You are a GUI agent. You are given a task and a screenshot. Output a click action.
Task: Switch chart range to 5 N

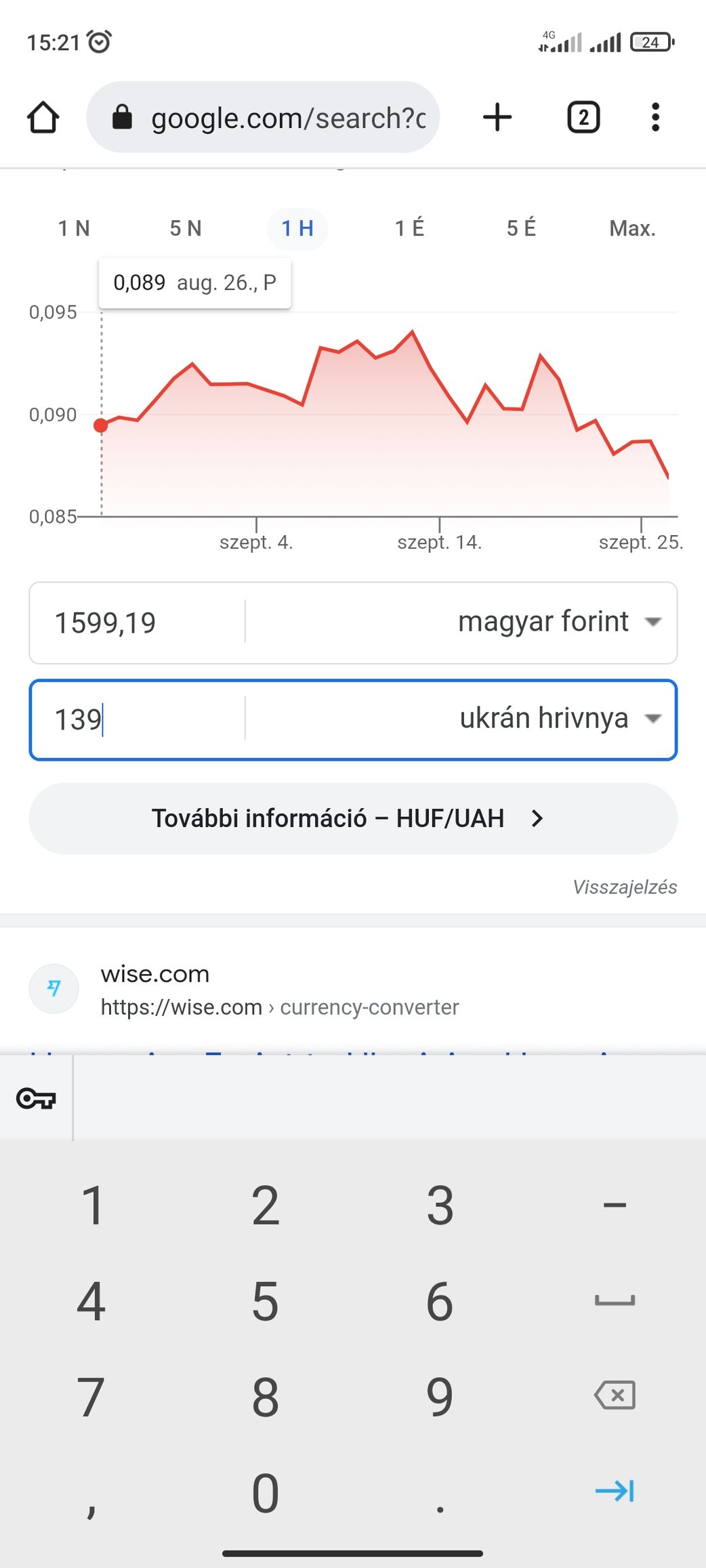[186, 228]
